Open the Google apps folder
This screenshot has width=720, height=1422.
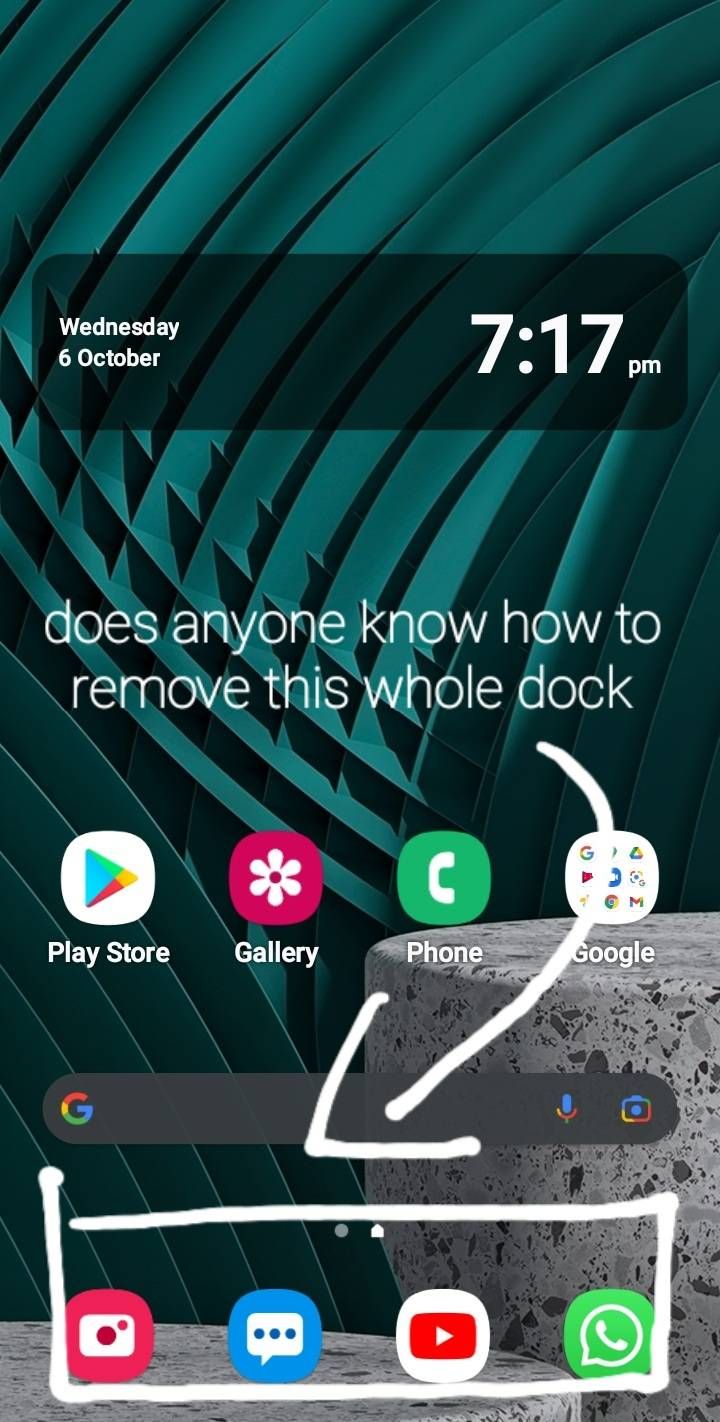point(612,878)
